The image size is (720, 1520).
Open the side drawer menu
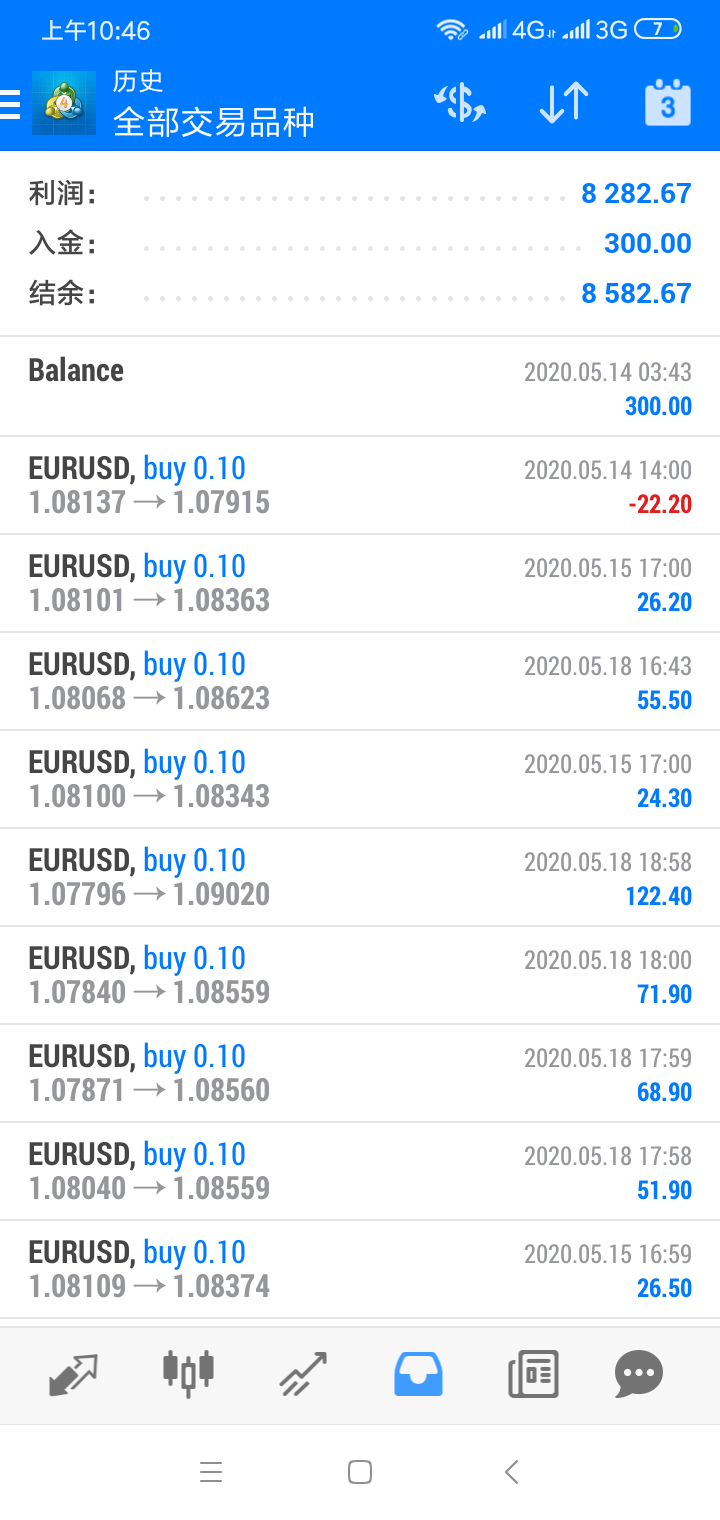pyautogui.click(x=12, y=104)
